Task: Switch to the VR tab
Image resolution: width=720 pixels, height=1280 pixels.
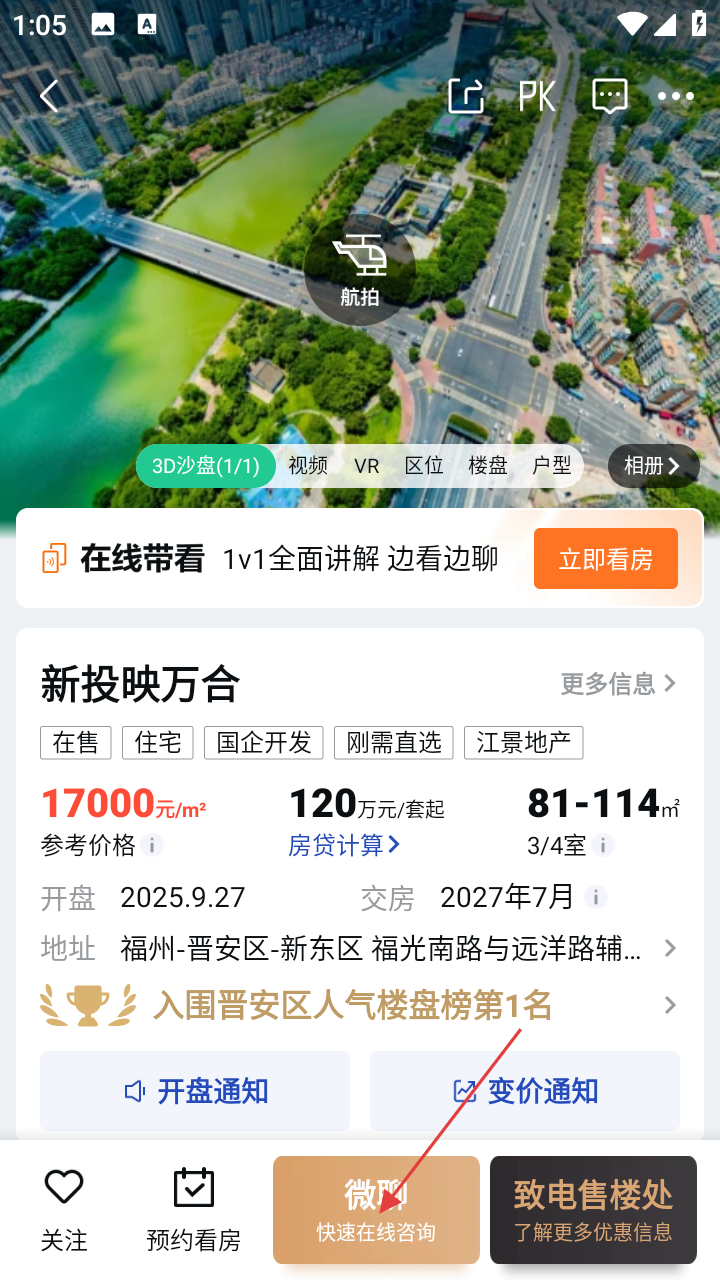Action: (x=367, y=466)
